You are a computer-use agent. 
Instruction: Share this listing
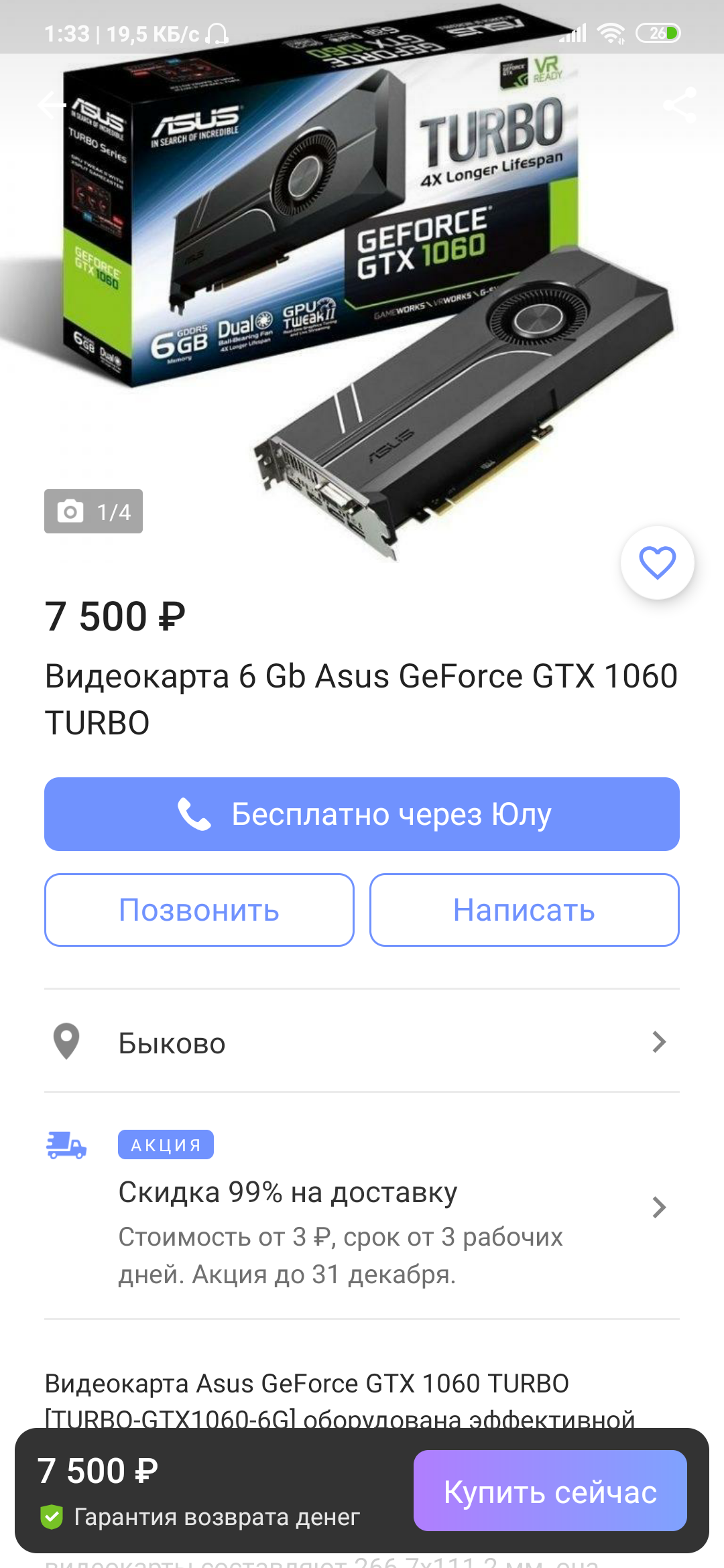[679, 105]
